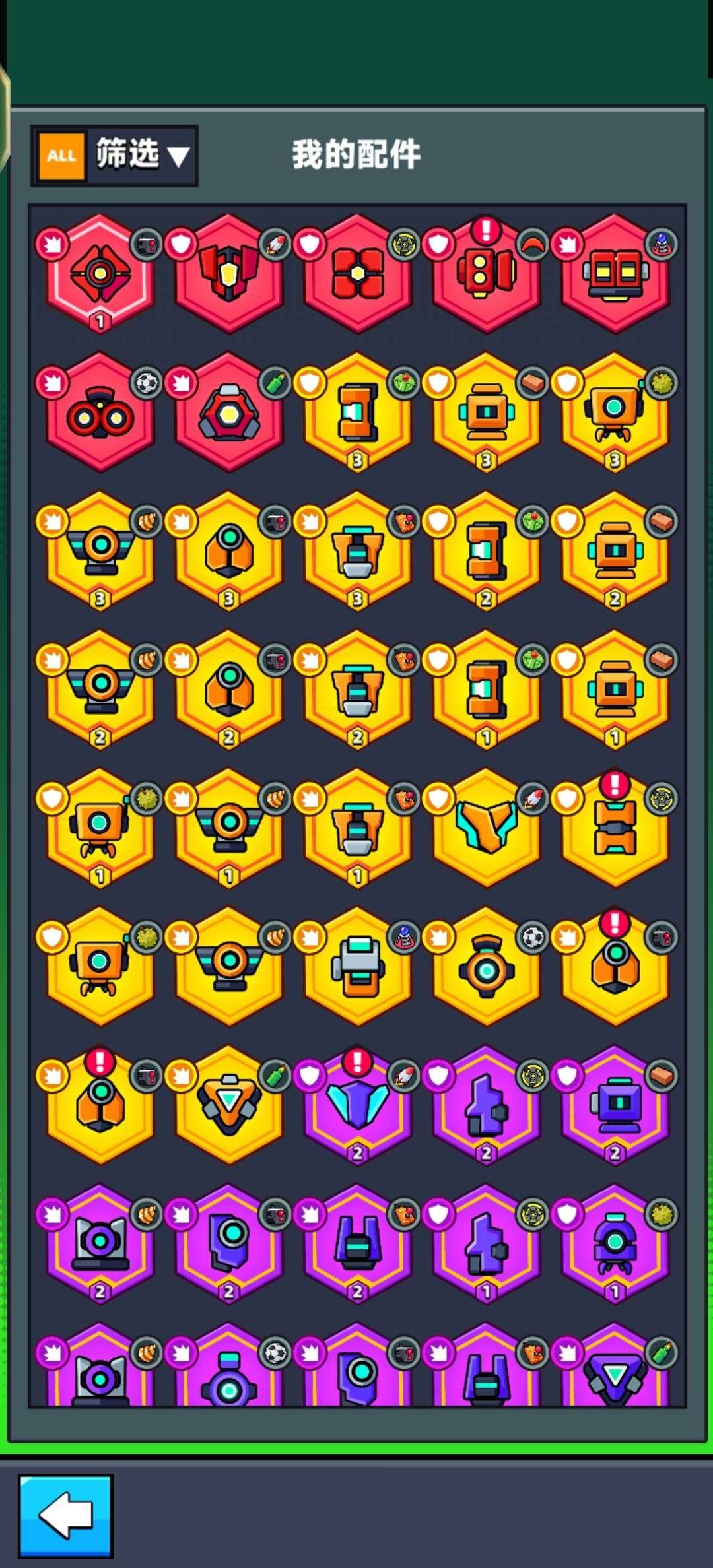Open the purple wing part with alert badge
713x1568 pixels.
pyautogui.click(x=357, y=1105)
